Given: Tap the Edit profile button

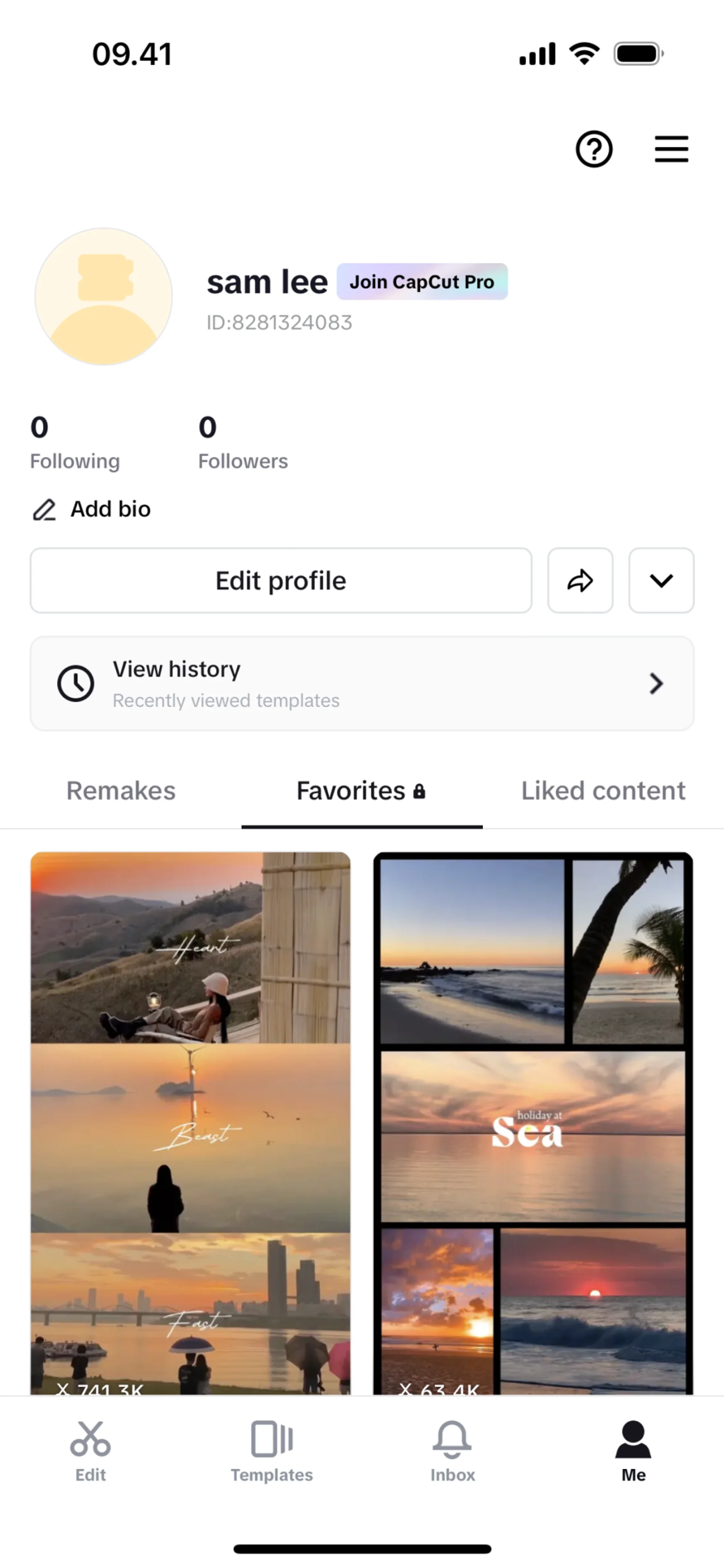Looking at the screenshot, I should [281, 580].
